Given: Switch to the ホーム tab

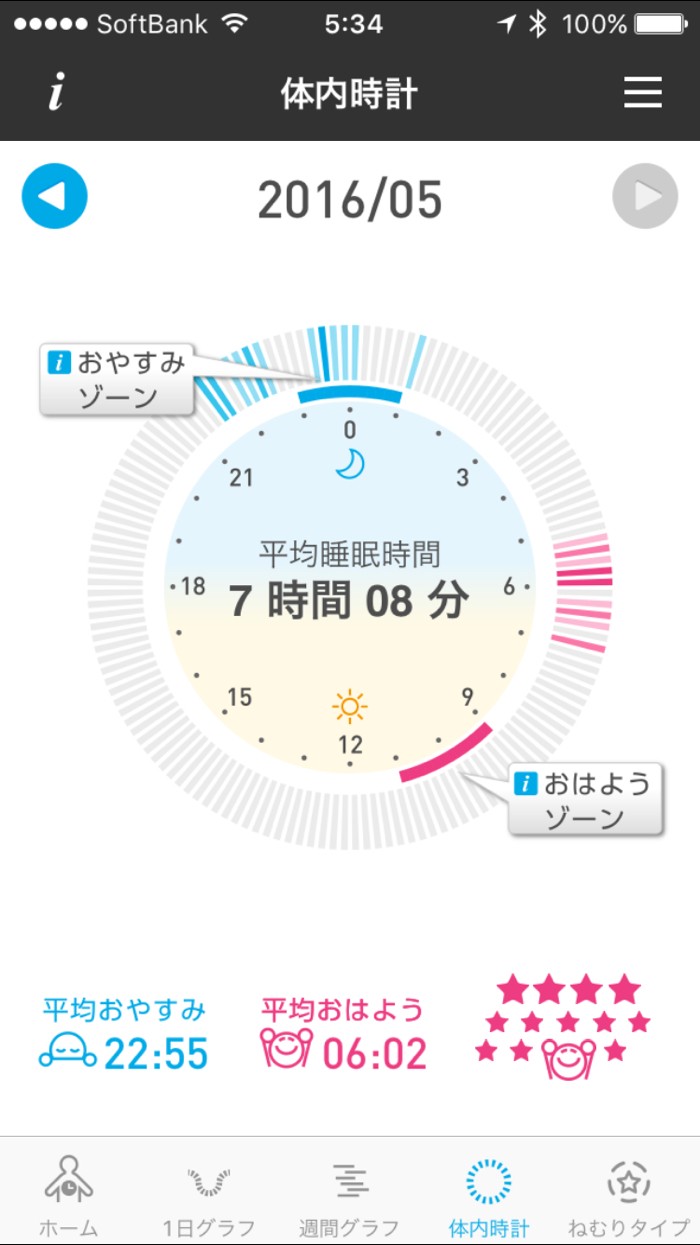Looking at the screenshot, I should (68, 1195).
